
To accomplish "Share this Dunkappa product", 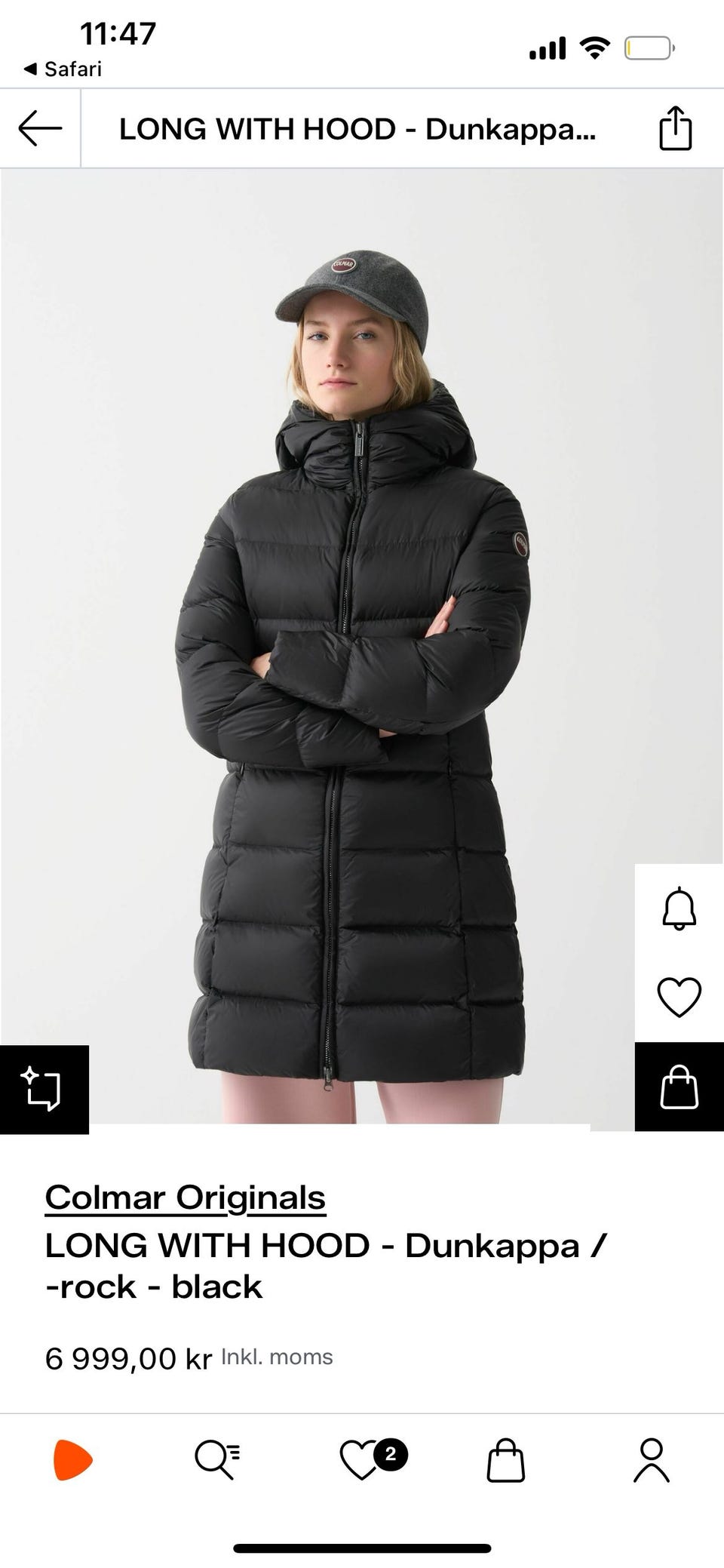I will point(675,128).
